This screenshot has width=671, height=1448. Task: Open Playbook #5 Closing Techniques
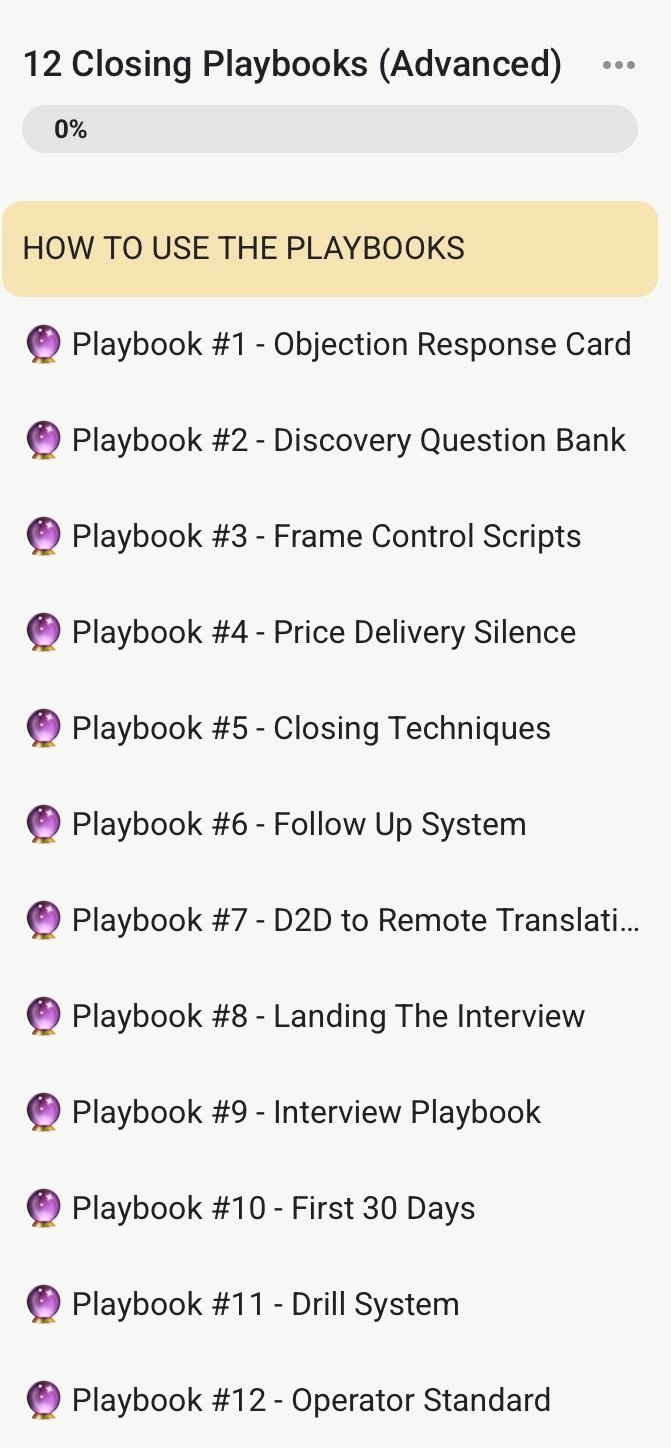(x=330, y=729)
